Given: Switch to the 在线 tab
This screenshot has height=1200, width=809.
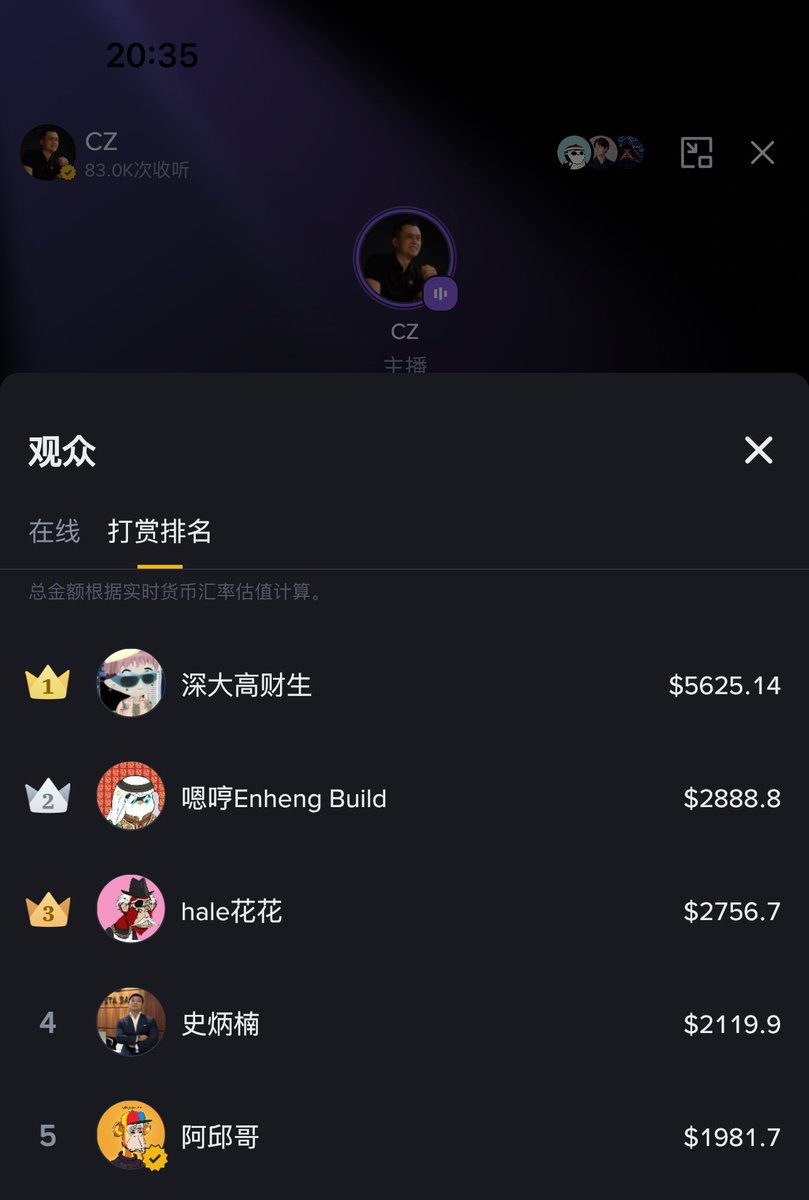Looking at the screenshot, I should 54,531.
